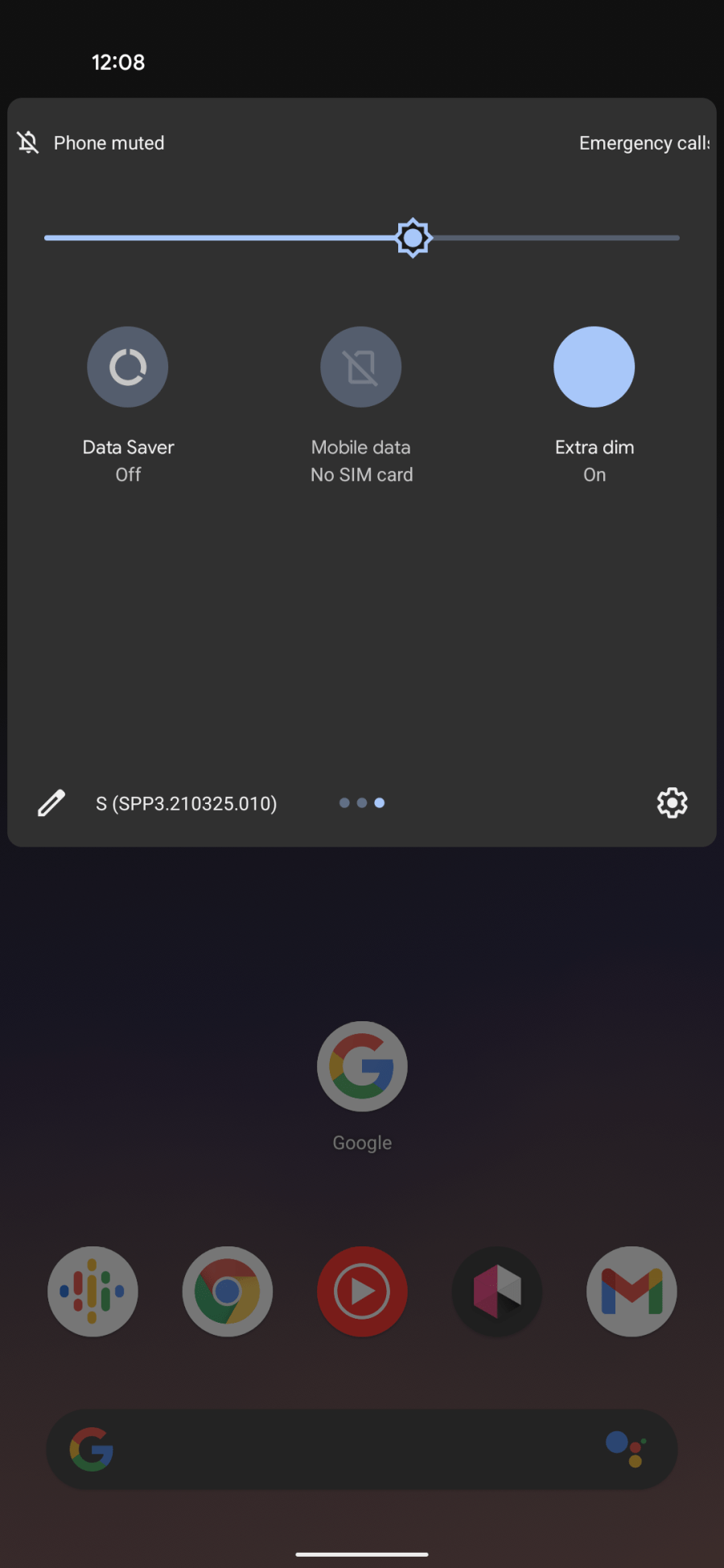This screenshot has height=1568, width=724.
Task: Tap the Phone muted status text
Action: 109,142
